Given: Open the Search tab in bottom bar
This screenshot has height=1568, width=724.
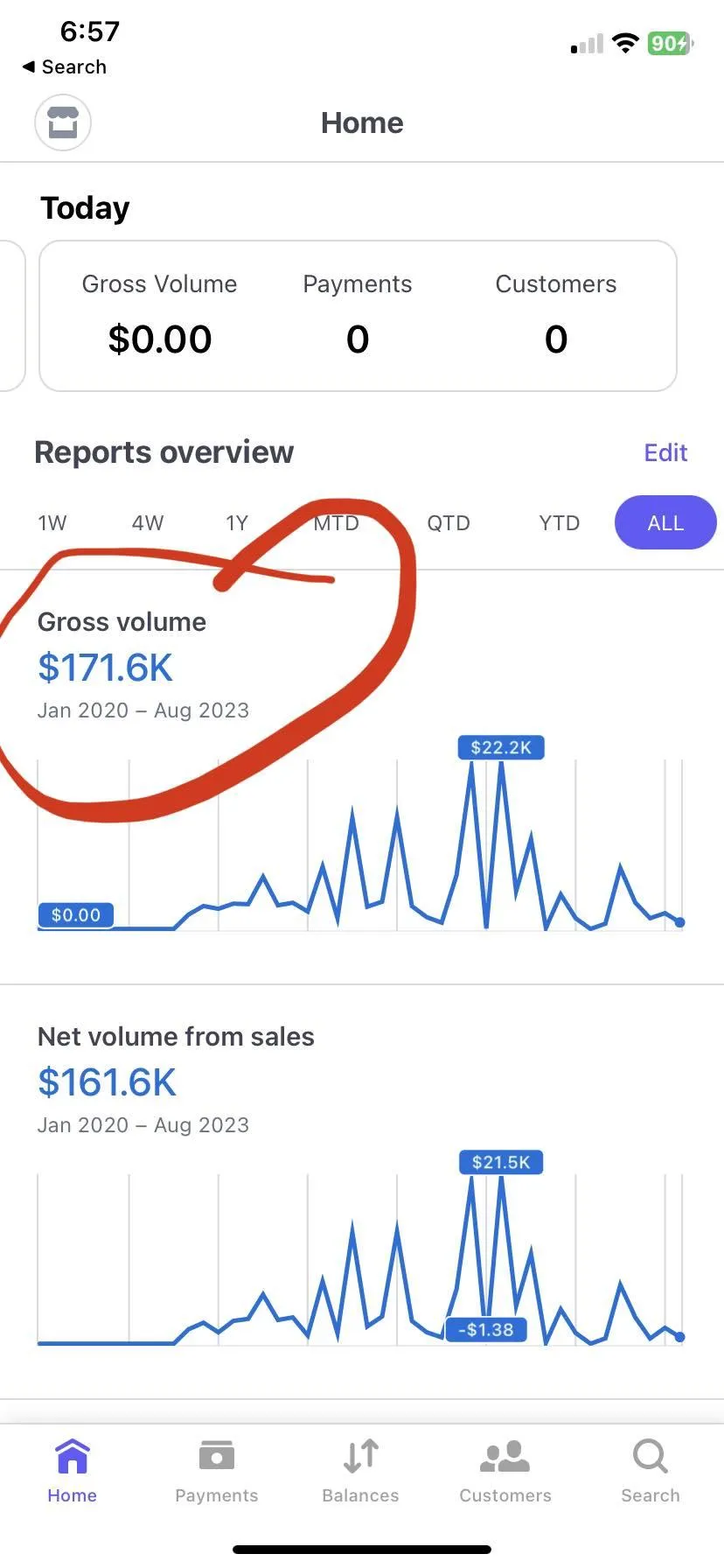Looking at the screenshot, I should coord(651,1472).
